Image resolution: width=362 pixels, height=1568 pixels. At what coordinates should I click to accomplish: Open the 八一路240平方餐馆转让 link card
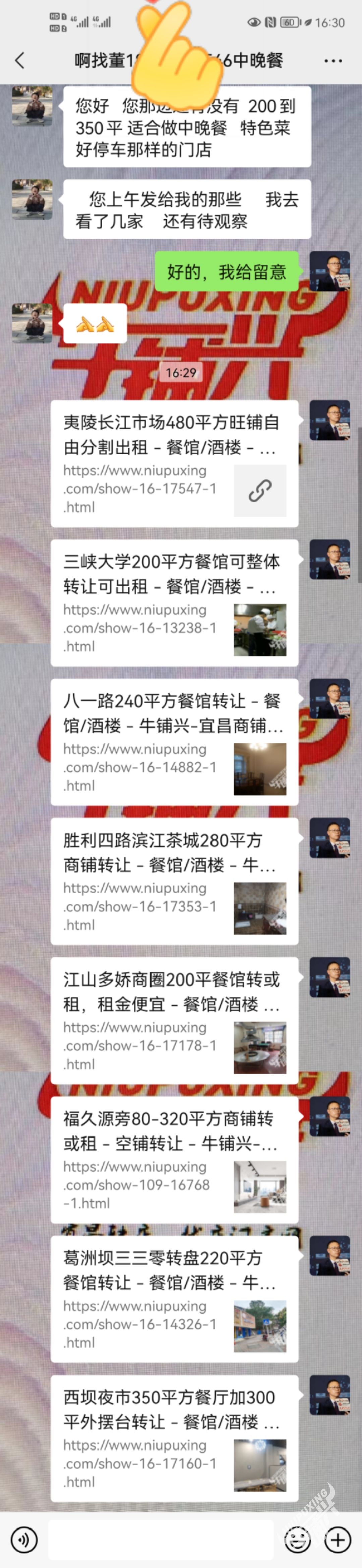[174, 741]
